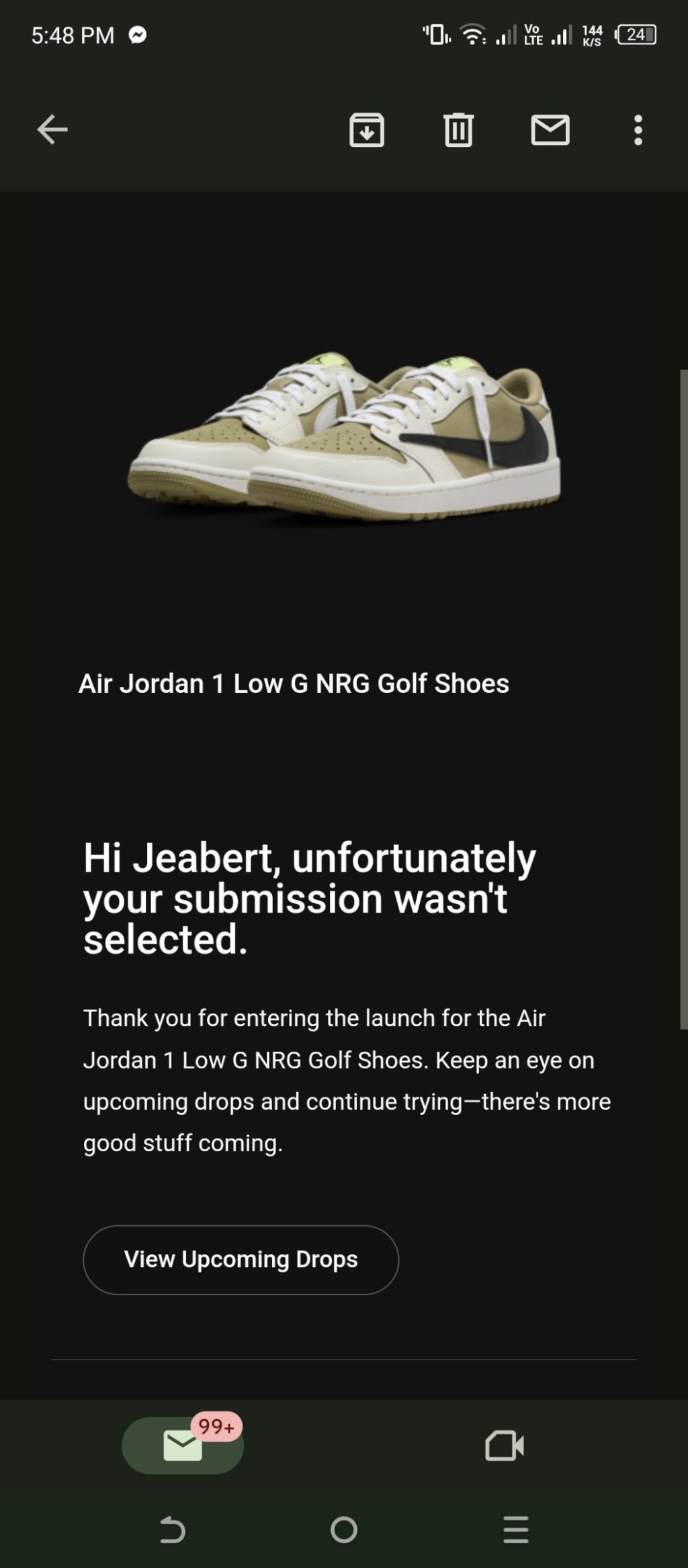Delete this email
688x1568 pixels.
click(458, 130)
